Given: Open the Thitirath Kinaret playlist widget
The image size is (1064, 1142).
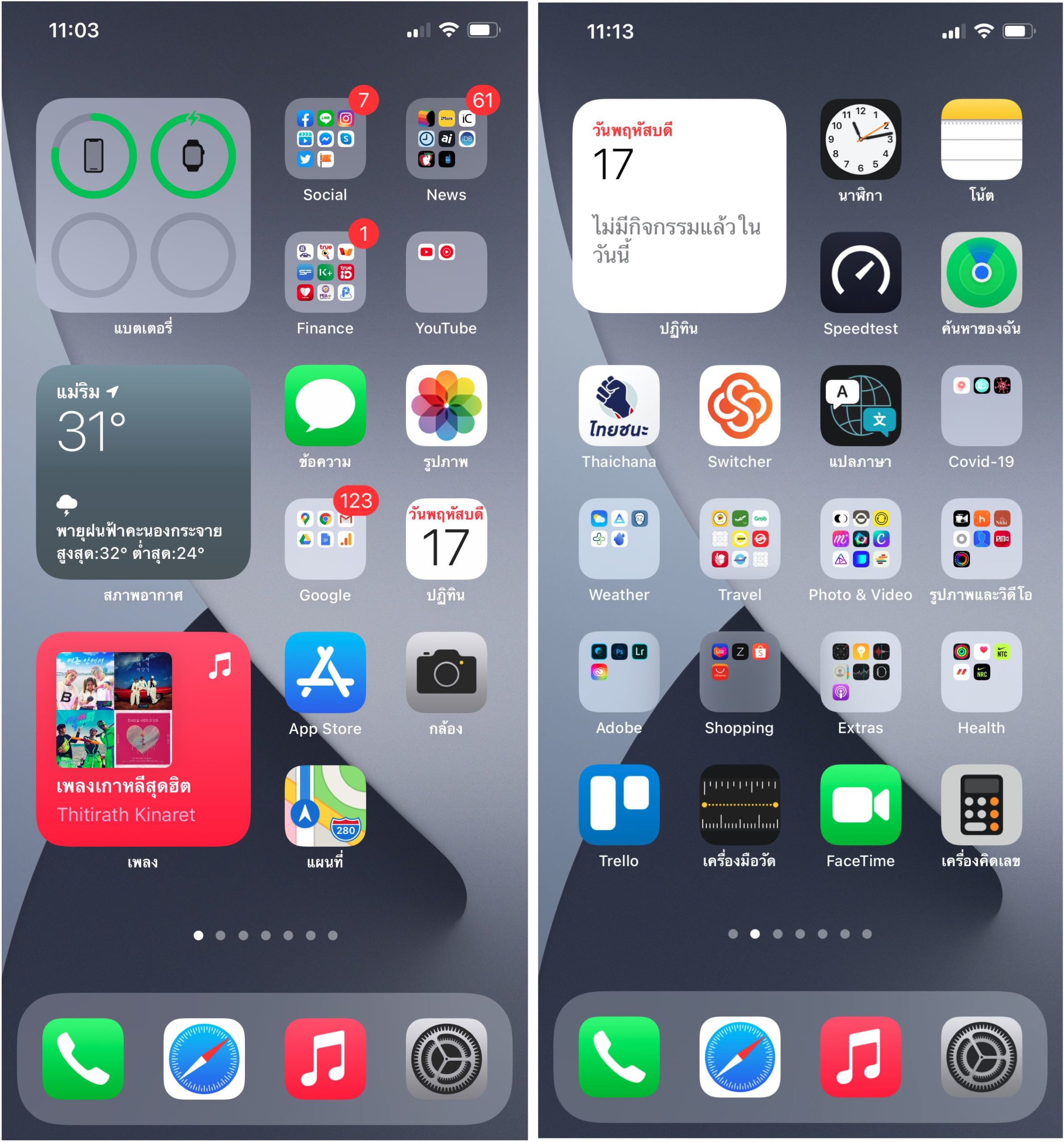Looking at the screenshot, I should tap(143, 739).
